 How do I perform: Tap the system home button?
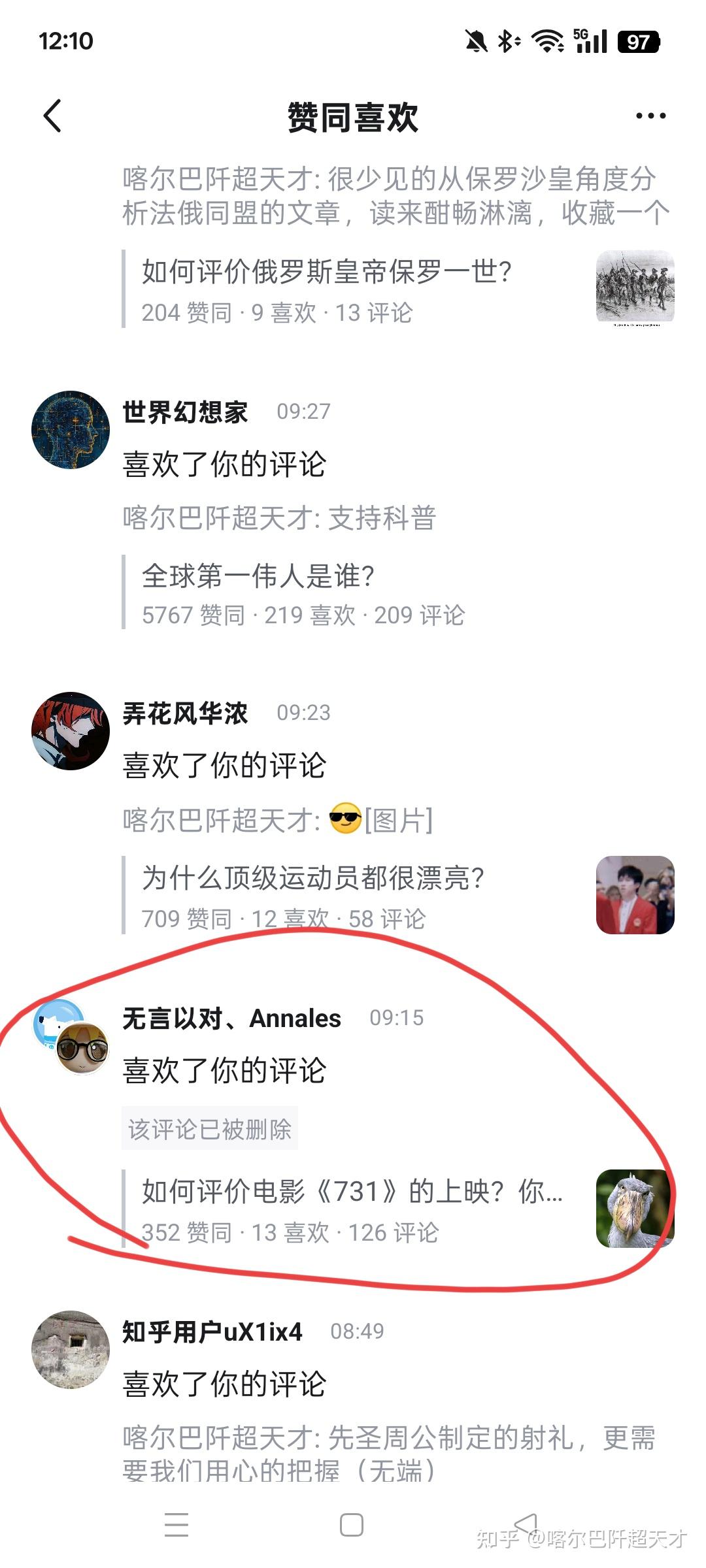[x=352, y=1525]
